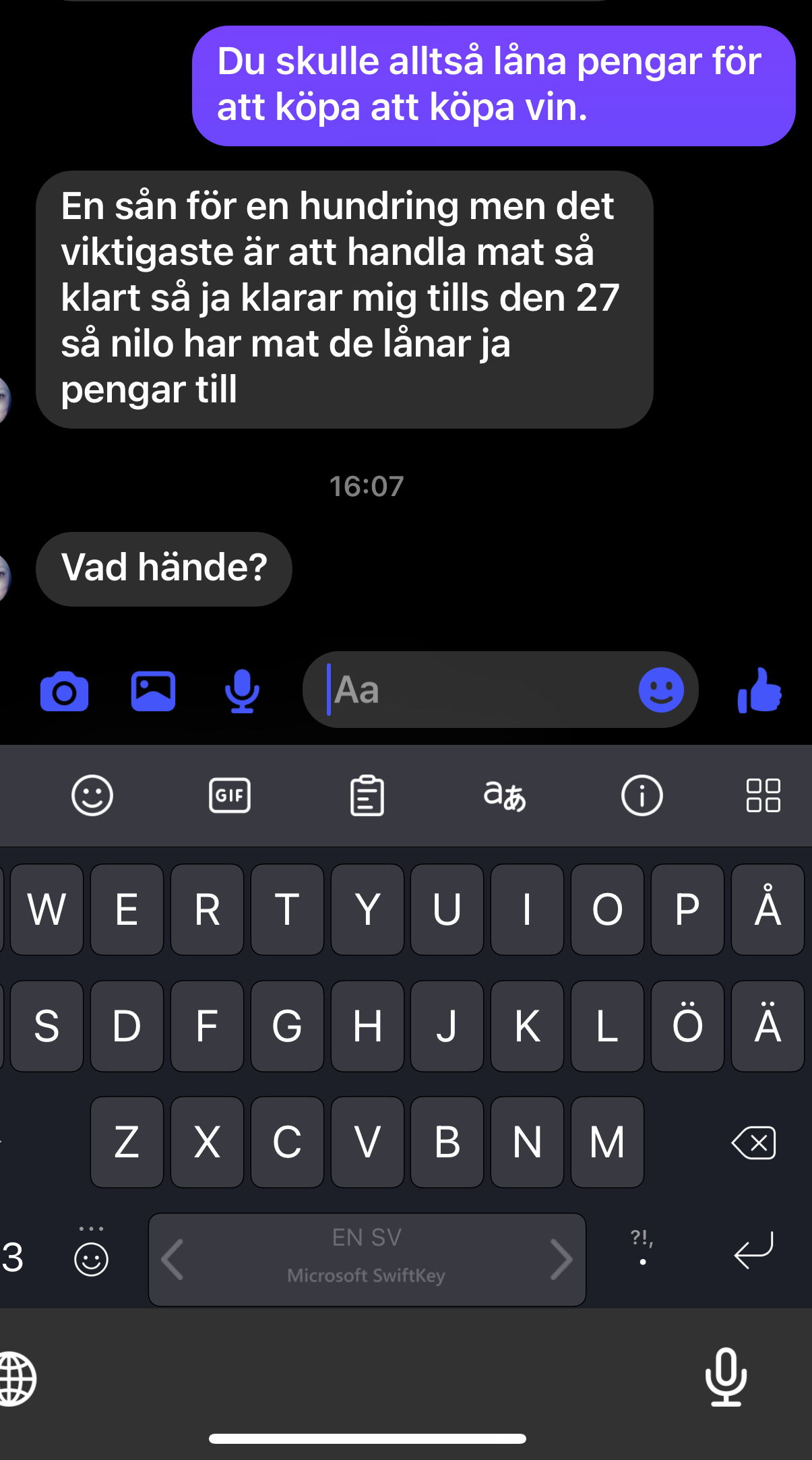
Task: Open the camera from the chat bar
Action: tap(64, 691)
